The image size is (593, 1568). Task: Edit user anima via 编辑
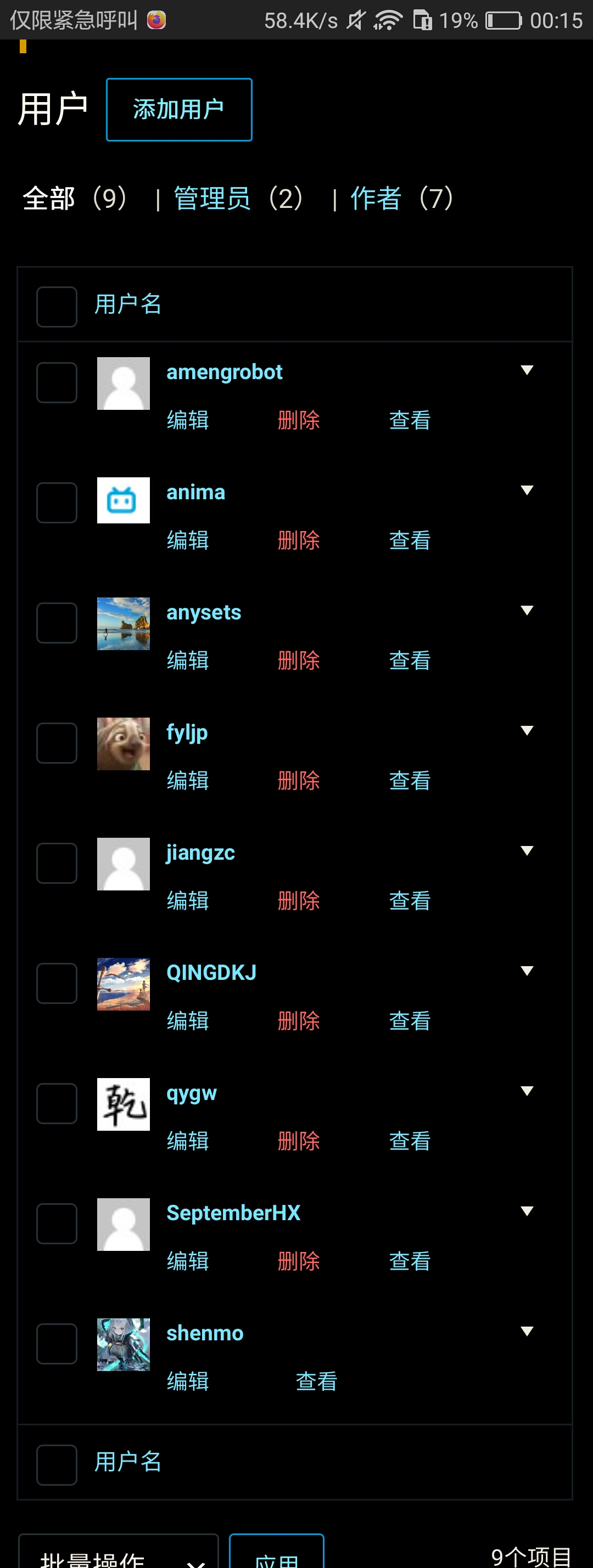pos(188,540)
